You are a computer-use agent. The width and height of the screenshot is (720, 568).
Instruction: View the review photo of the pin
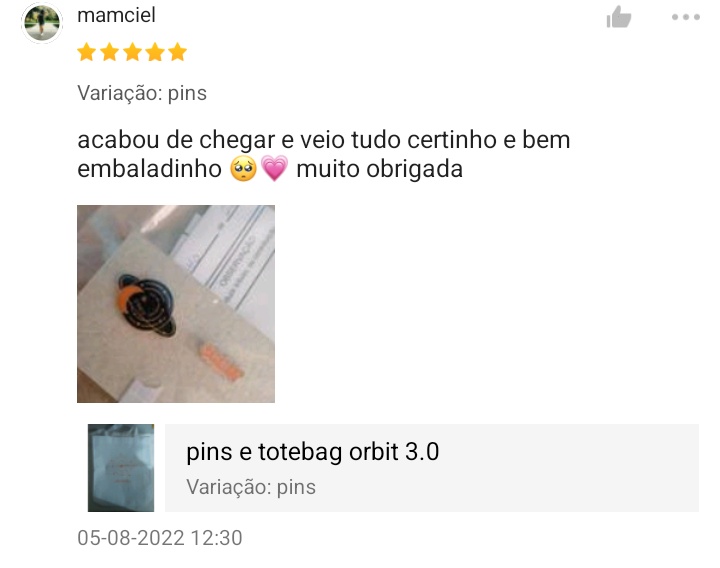click(x=176, y=304)
